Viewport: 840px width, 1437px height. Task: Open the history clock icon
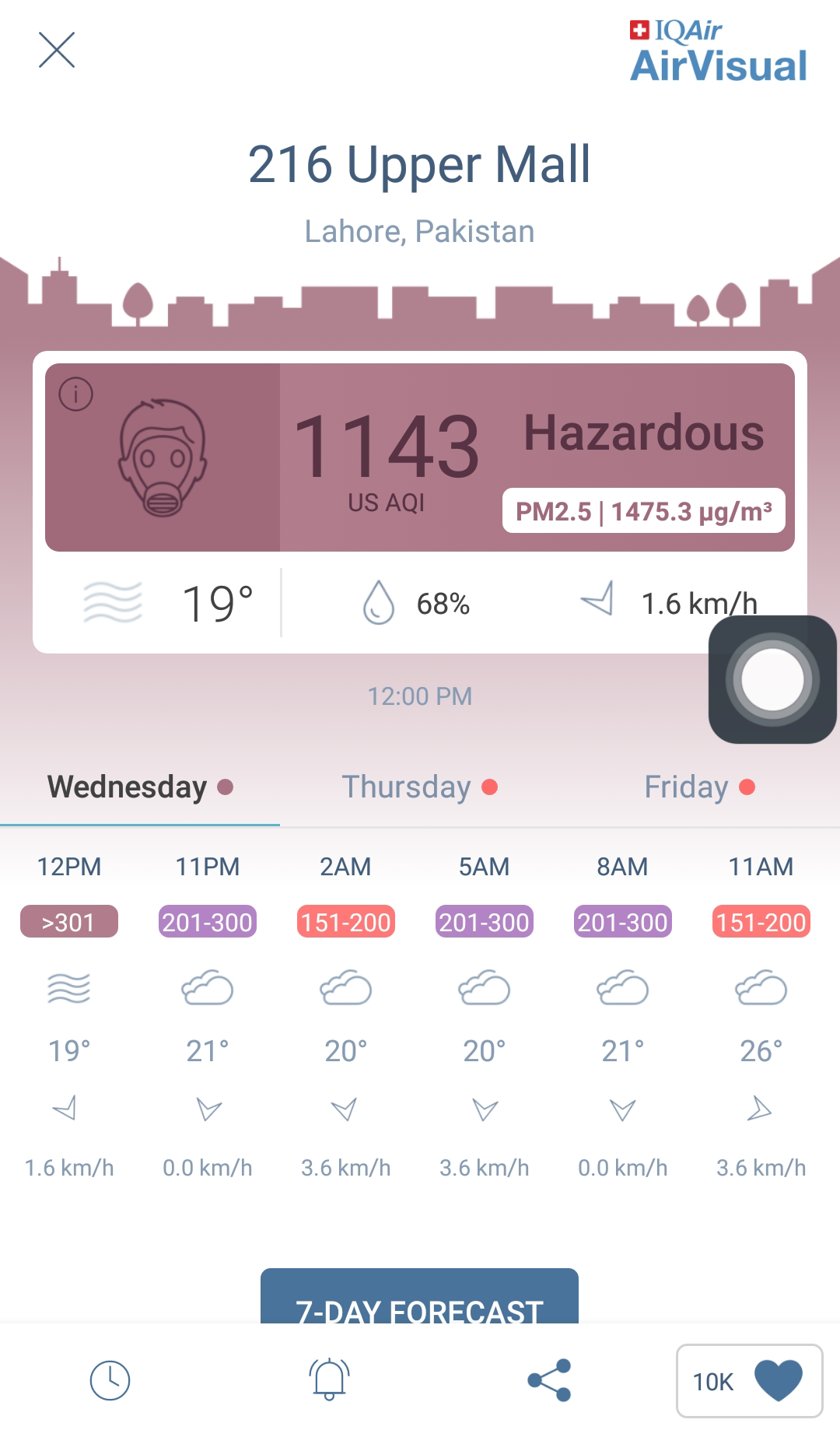click(110, 1381)
